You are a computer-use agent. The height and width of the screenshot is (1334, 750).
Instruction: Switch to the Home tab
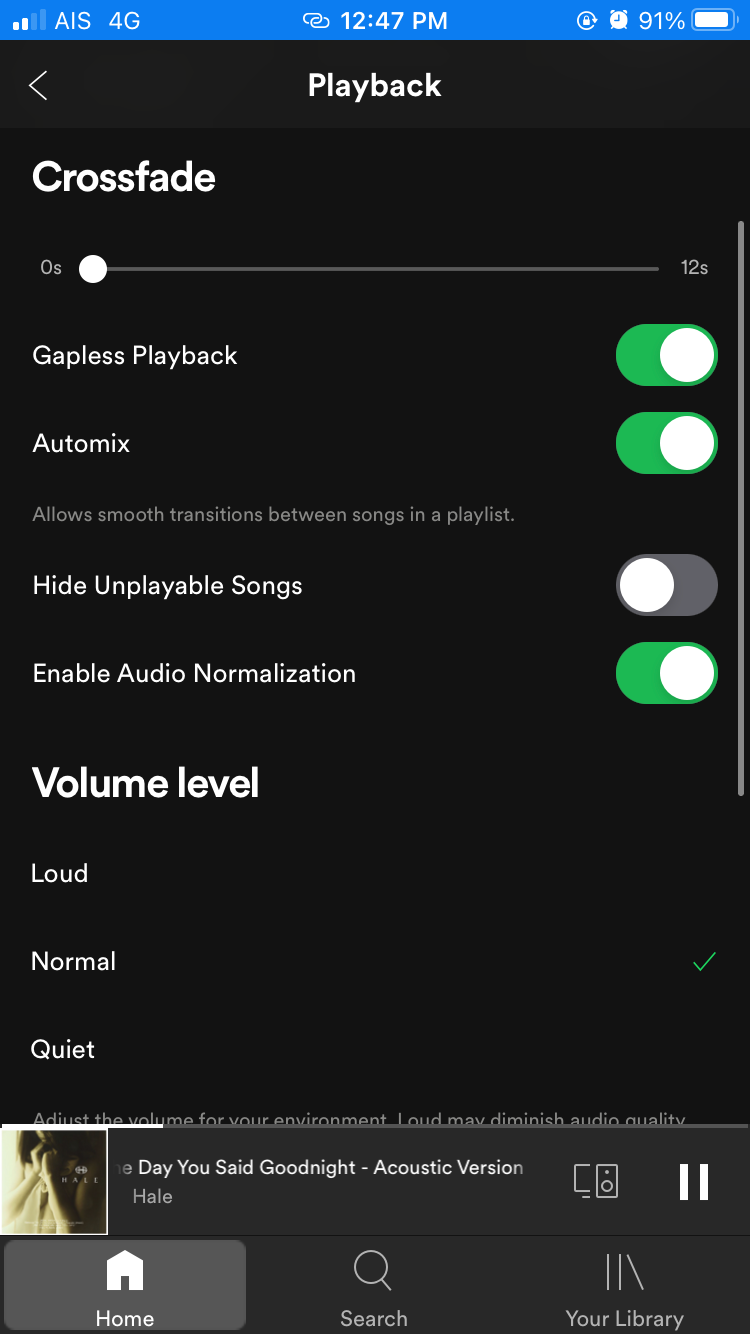point(125,1287)
